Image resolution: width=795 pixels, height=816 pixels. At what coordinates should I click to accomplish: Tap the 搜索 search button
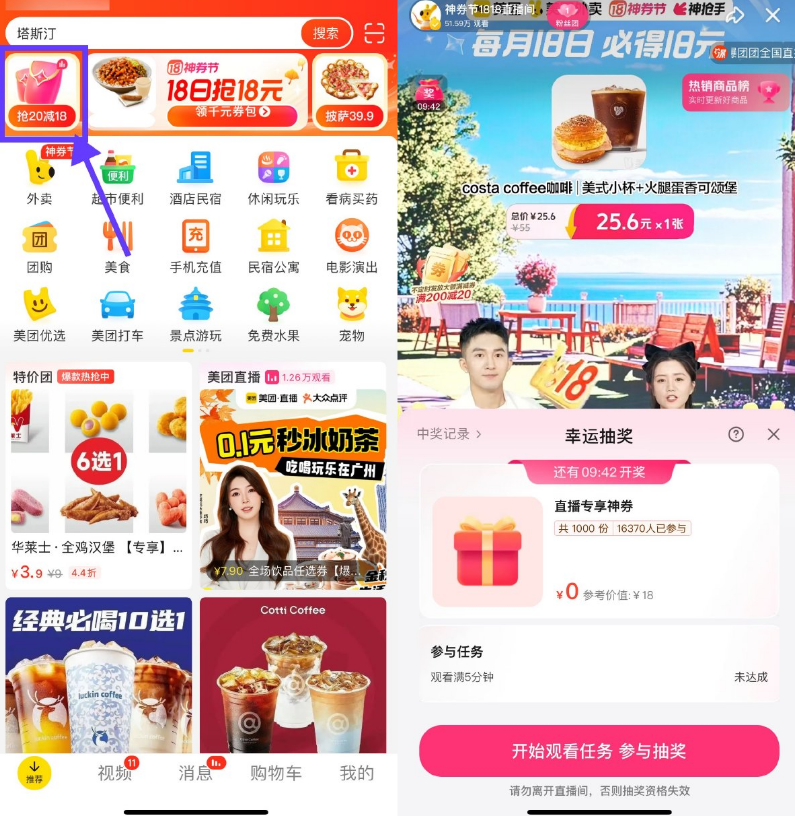(326, 33)
